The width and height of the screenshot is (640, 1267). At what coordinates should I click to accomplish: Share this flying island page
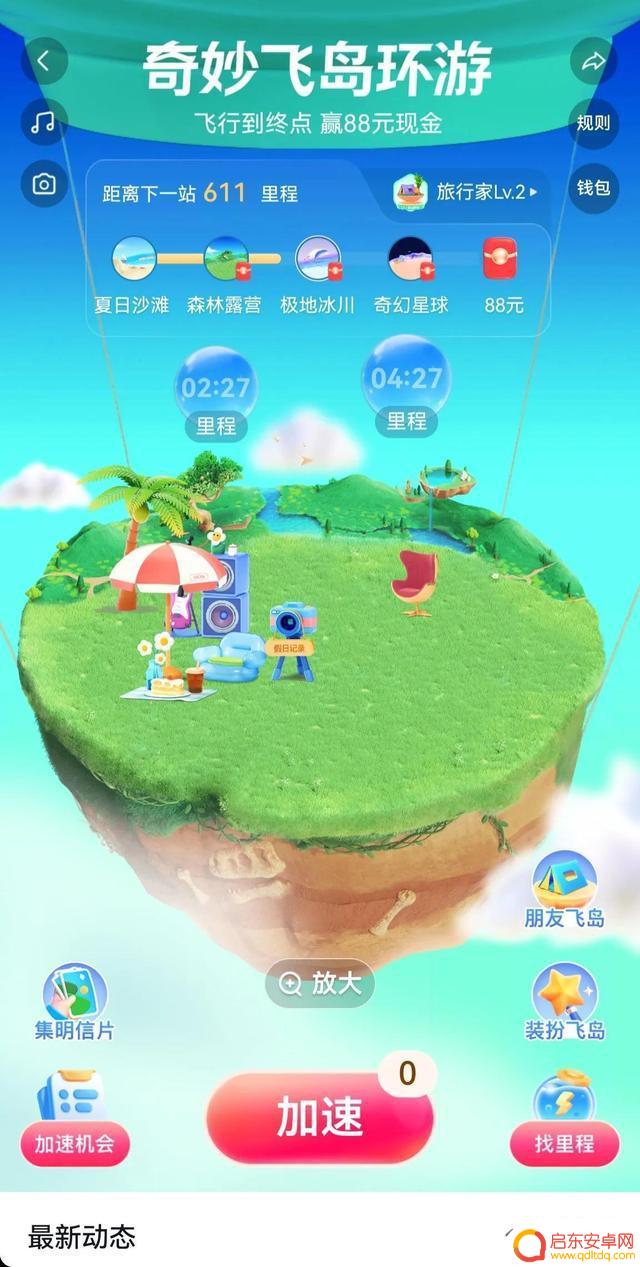(x=593, y=61)
